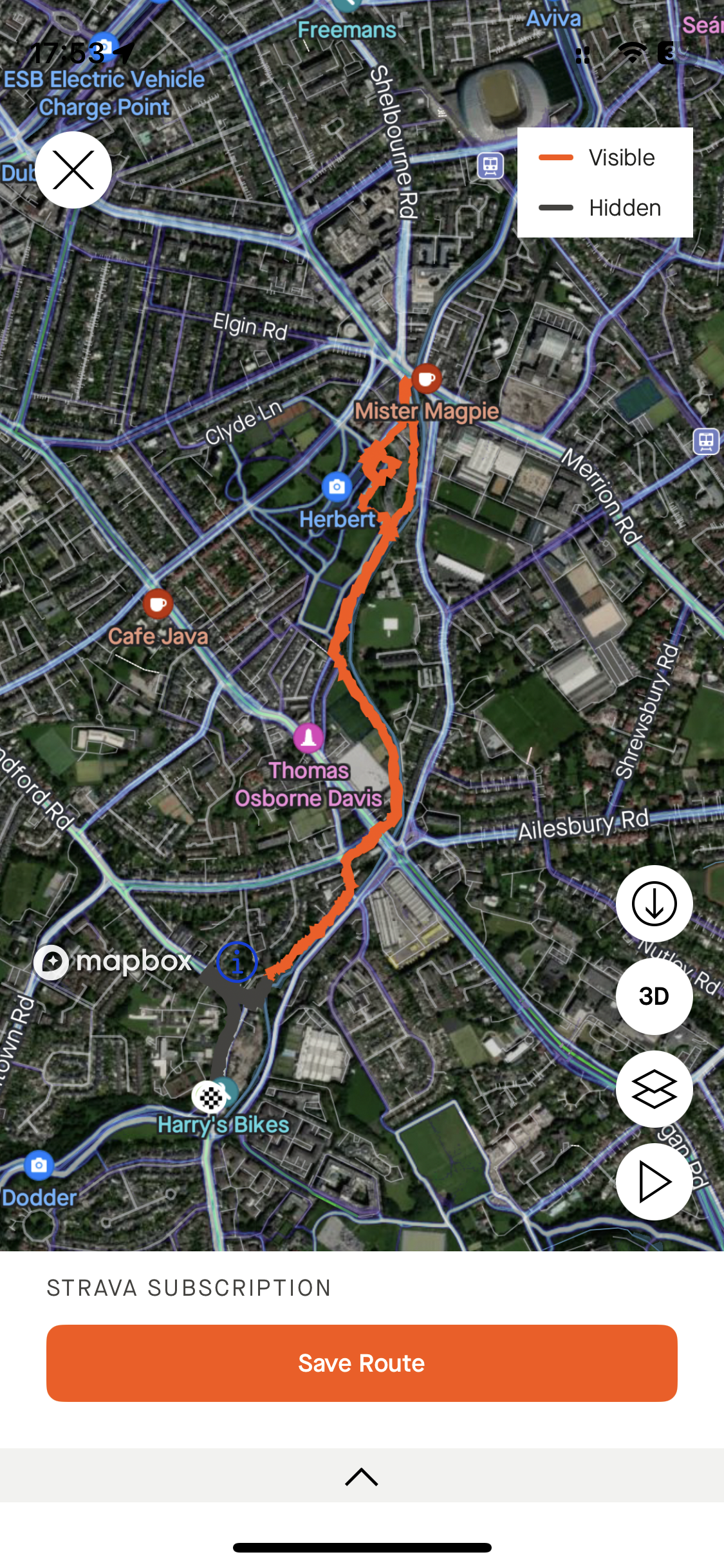
Task: Switch map to 3D view
Action: coord(654,996)
